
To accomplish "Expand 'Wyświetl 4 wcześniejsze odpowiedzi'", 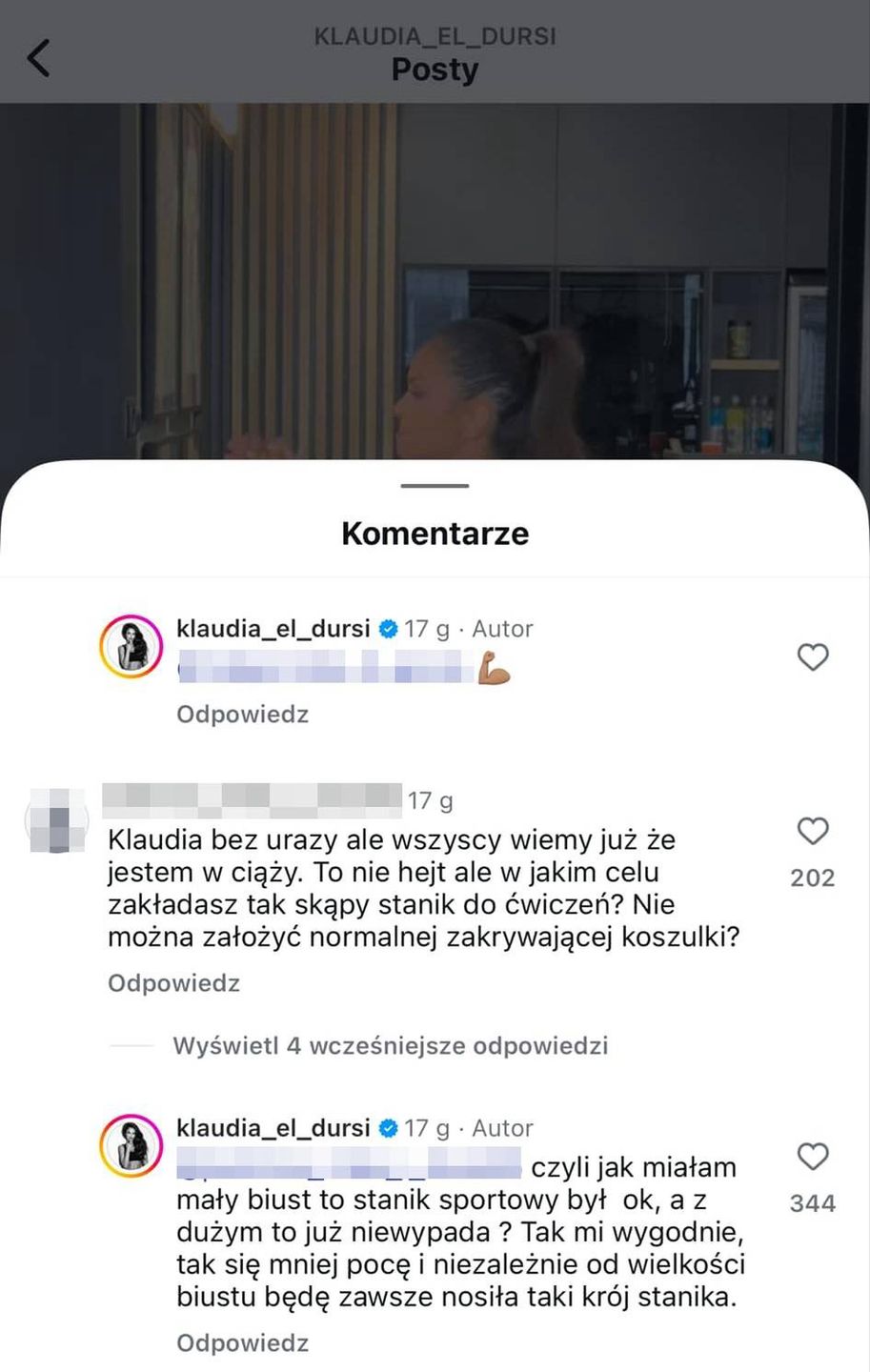I will (390, 1046).
